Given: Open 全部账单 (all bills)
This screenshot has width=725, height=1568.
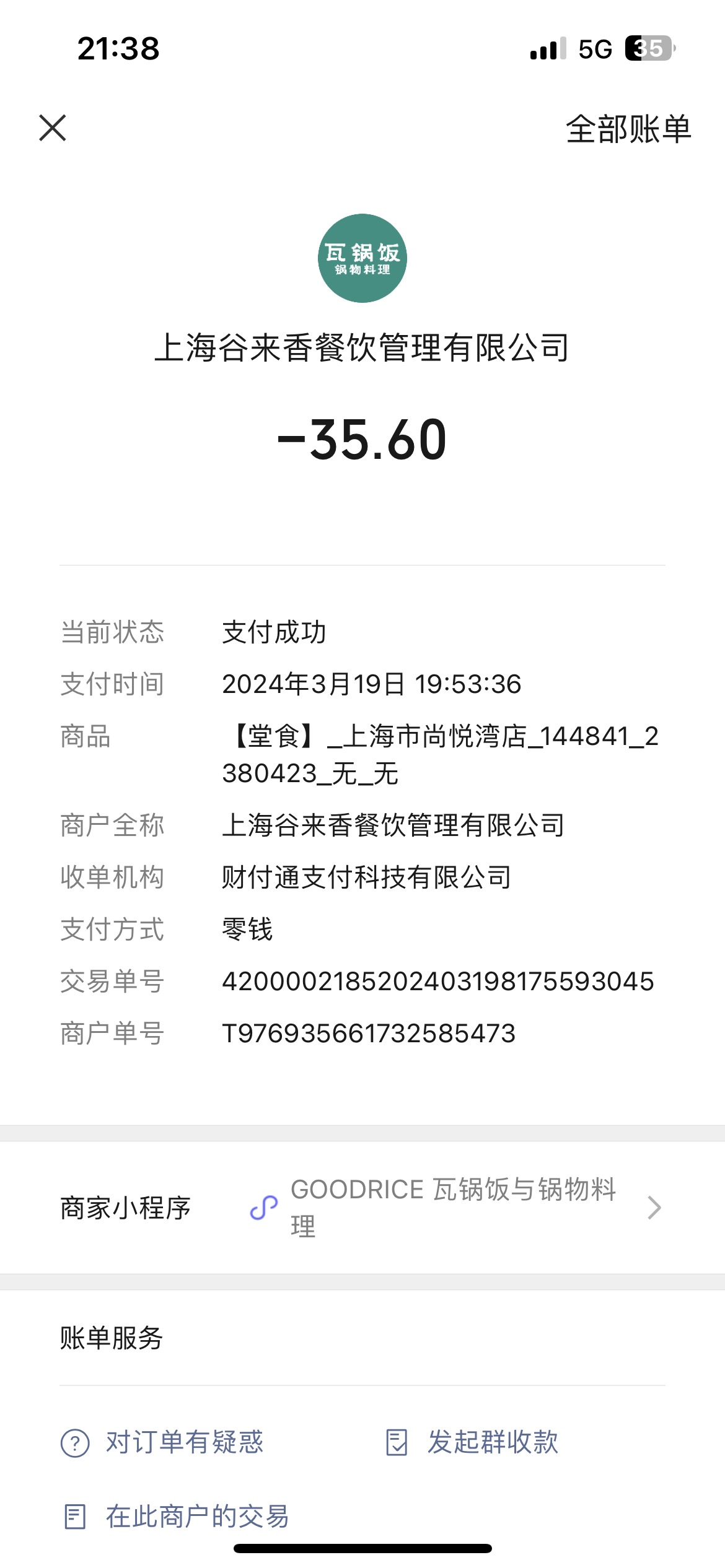Looking at the screenshot, I should 628,129.
